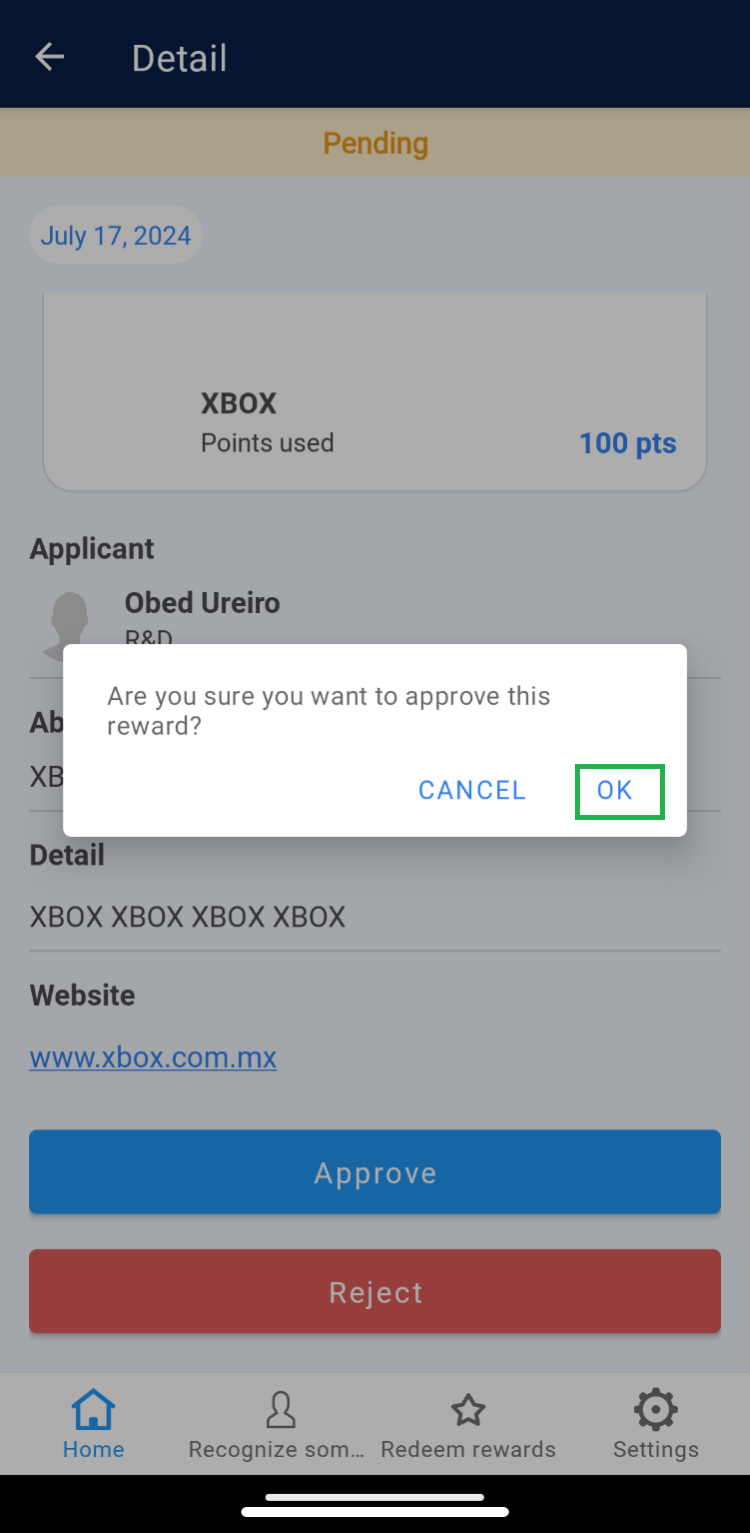
Task: Reject this reward request
Action: 375,1291
